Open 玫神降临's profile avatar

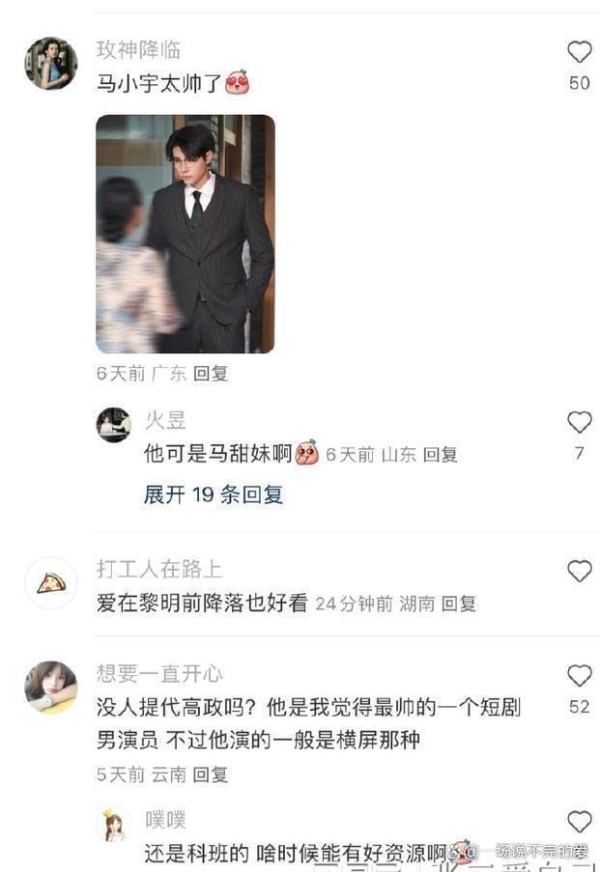pos(50,63)
